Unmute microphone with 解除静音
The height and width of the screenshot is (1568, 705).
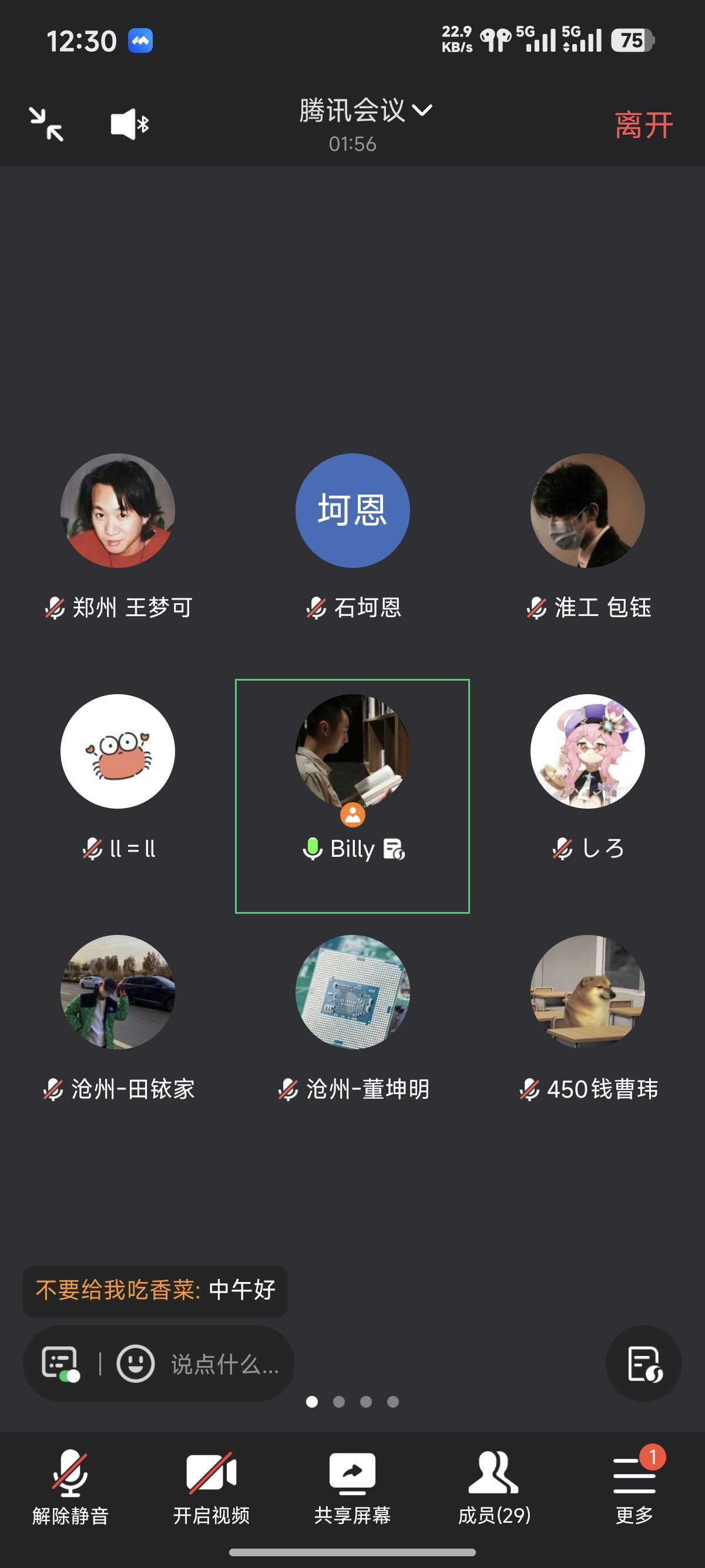click(70, 1486)
